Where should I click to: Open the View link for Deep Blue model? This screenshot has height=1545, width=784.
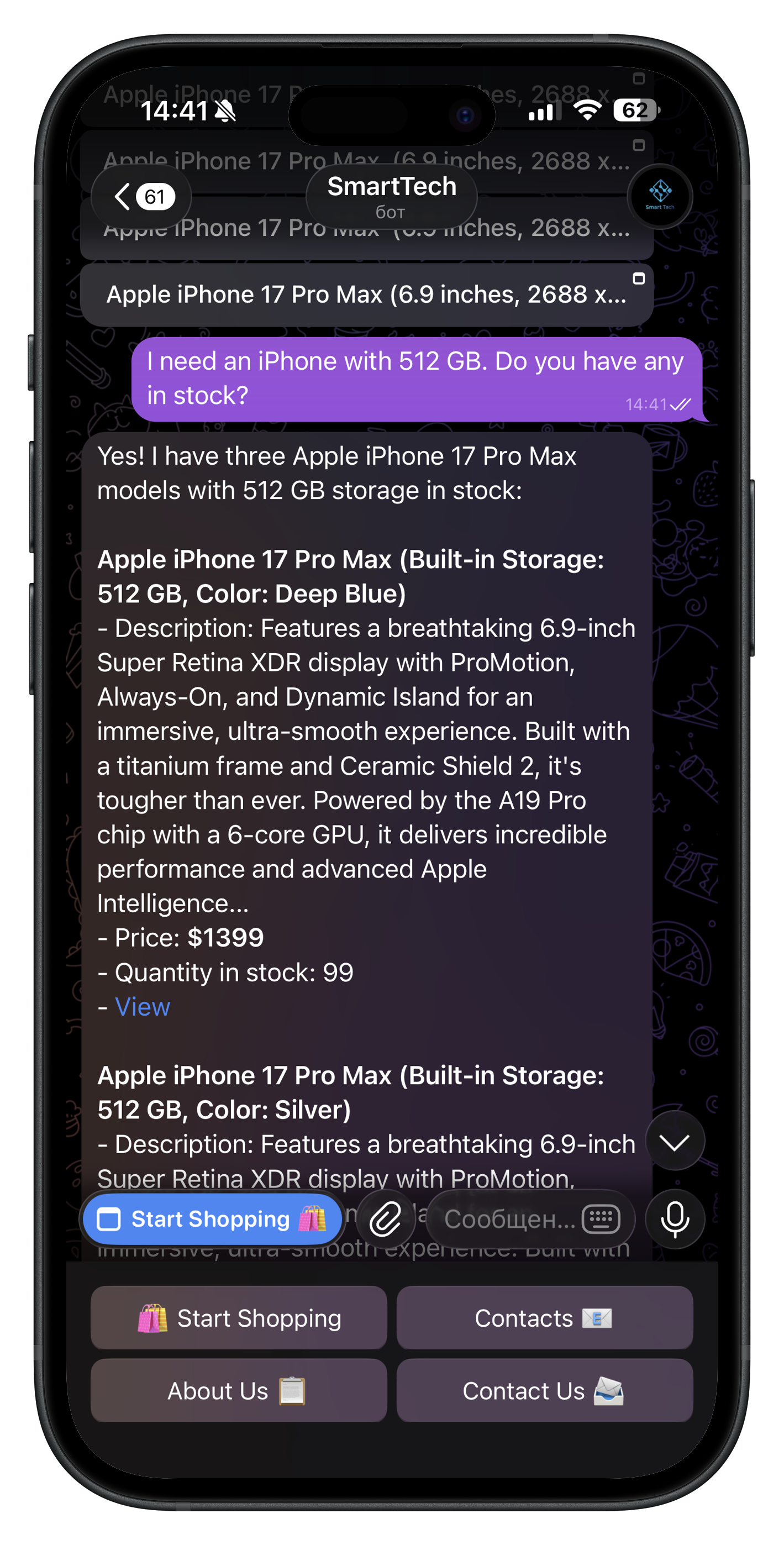(x=142, y=1007)
